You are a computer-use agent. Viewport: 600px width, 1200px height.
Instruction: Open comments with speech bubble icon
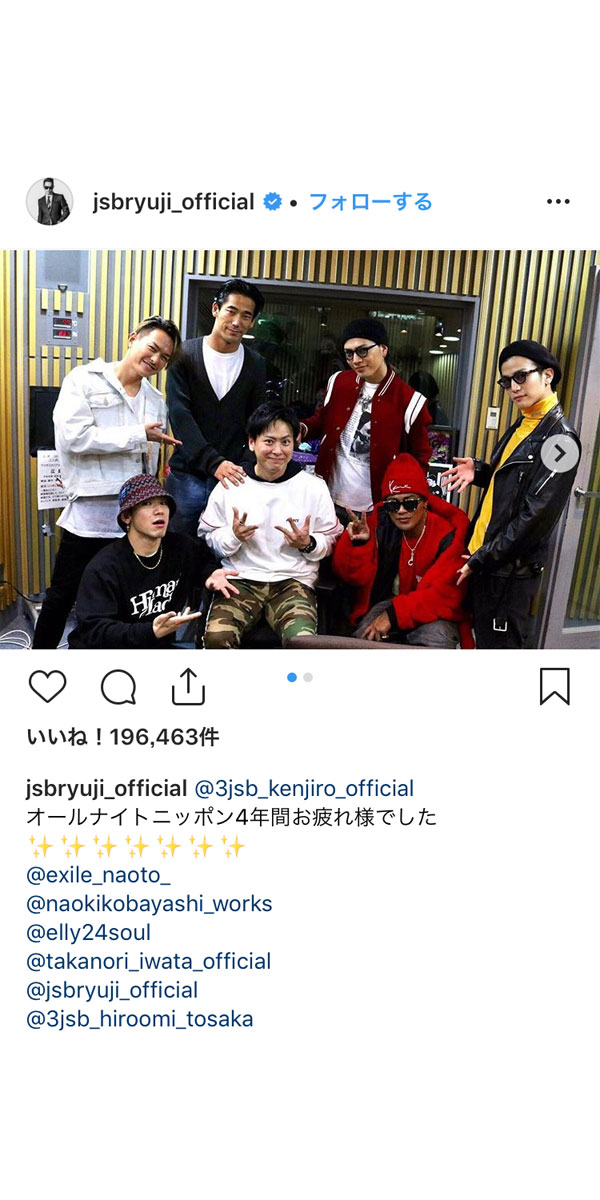click(x=118, y=687)
